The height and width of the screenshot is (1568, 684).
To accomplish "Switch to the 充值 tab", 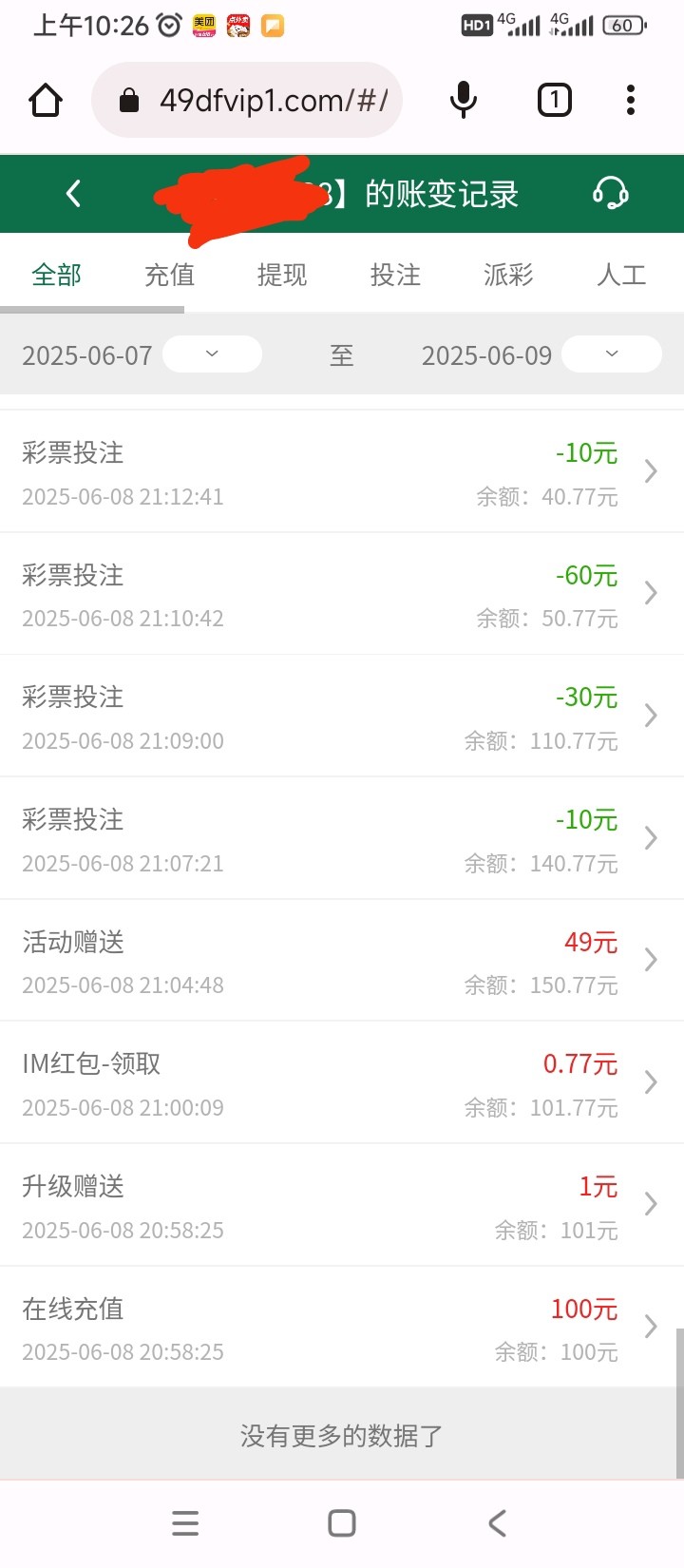I will (169, 276).
